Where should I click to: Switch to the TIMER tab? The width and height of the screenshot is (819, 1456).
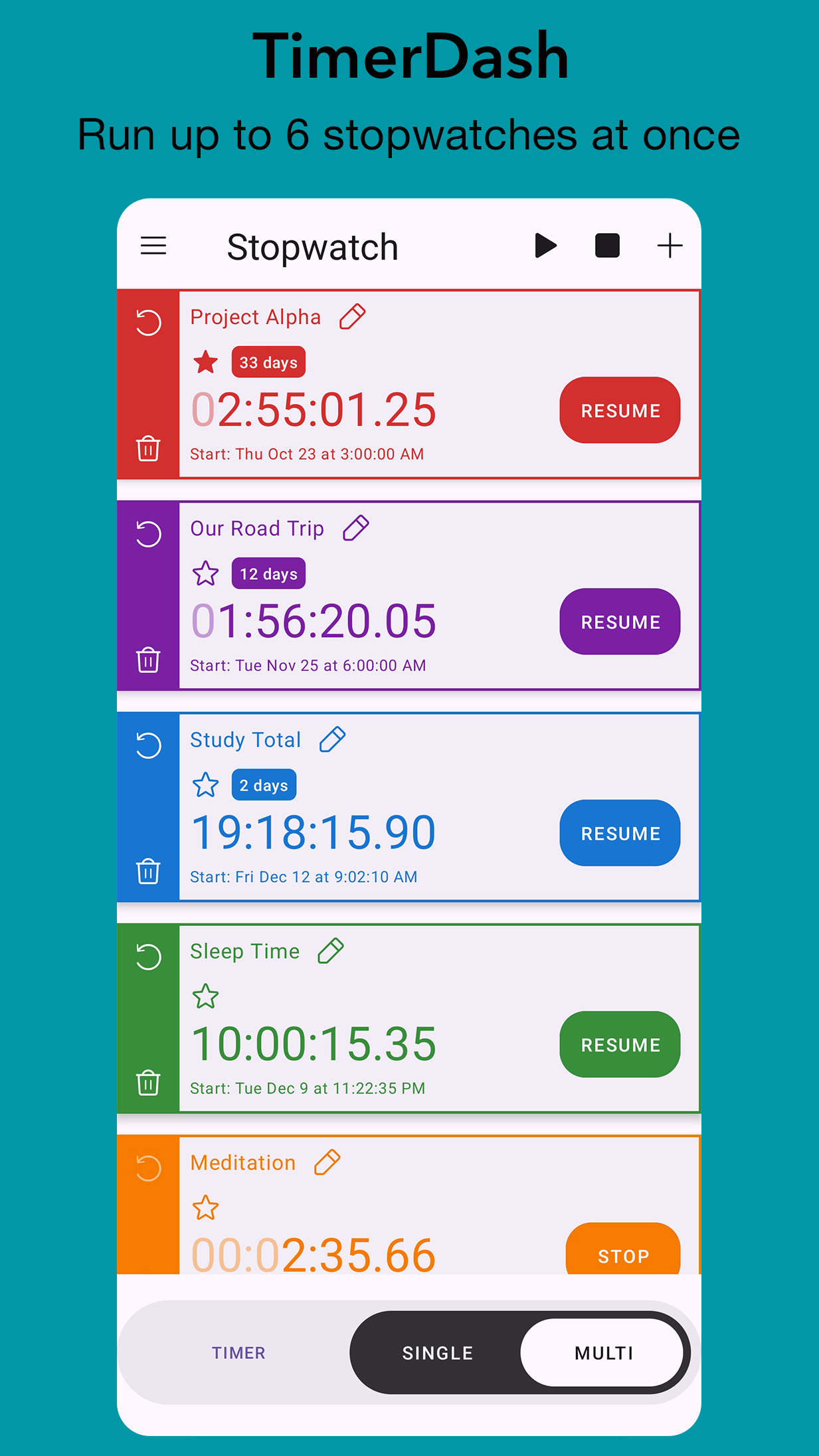point(238,1352)
